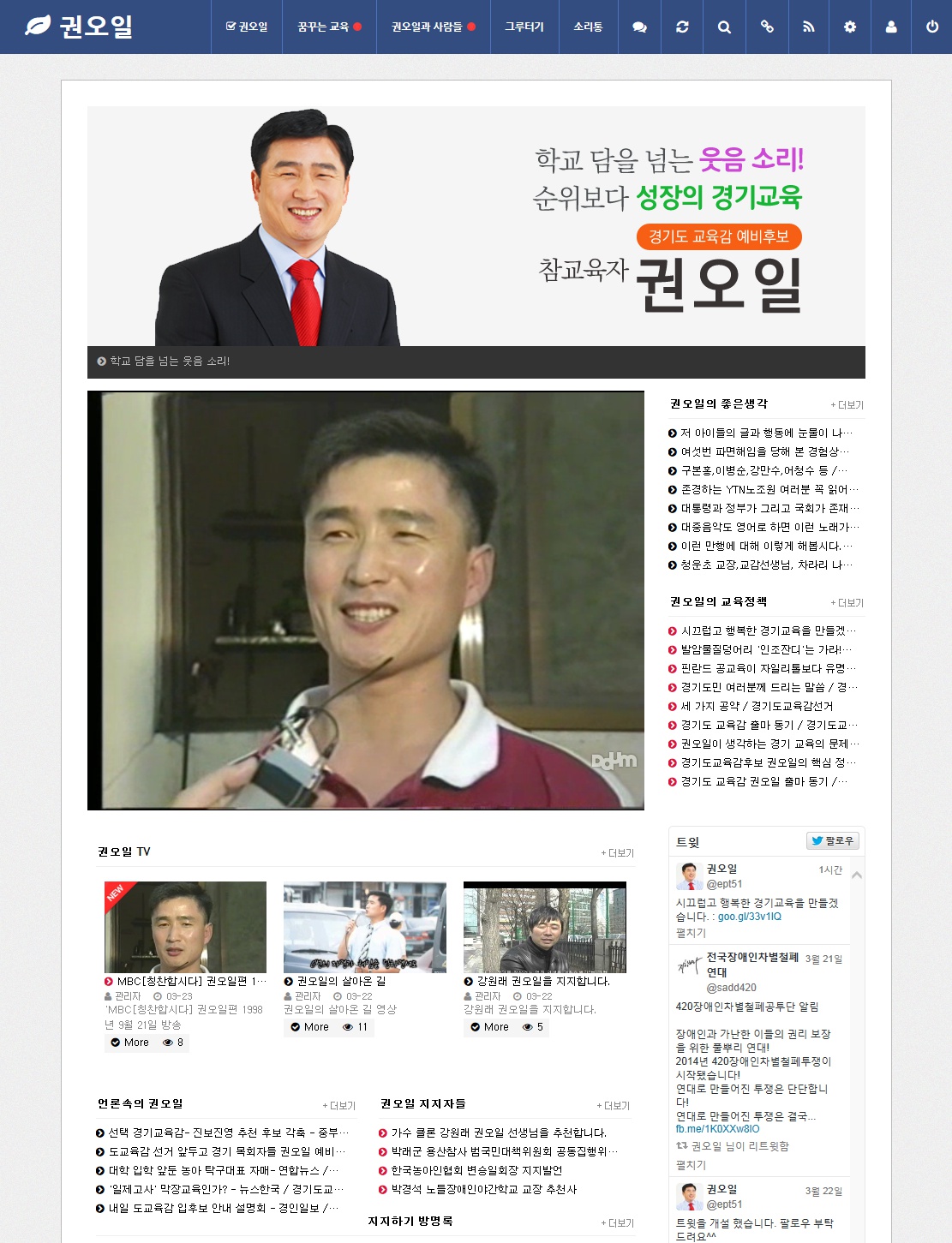
Task: Tap 더보기 next to 권오일의 좋은생각
Action: pos(847,405)
